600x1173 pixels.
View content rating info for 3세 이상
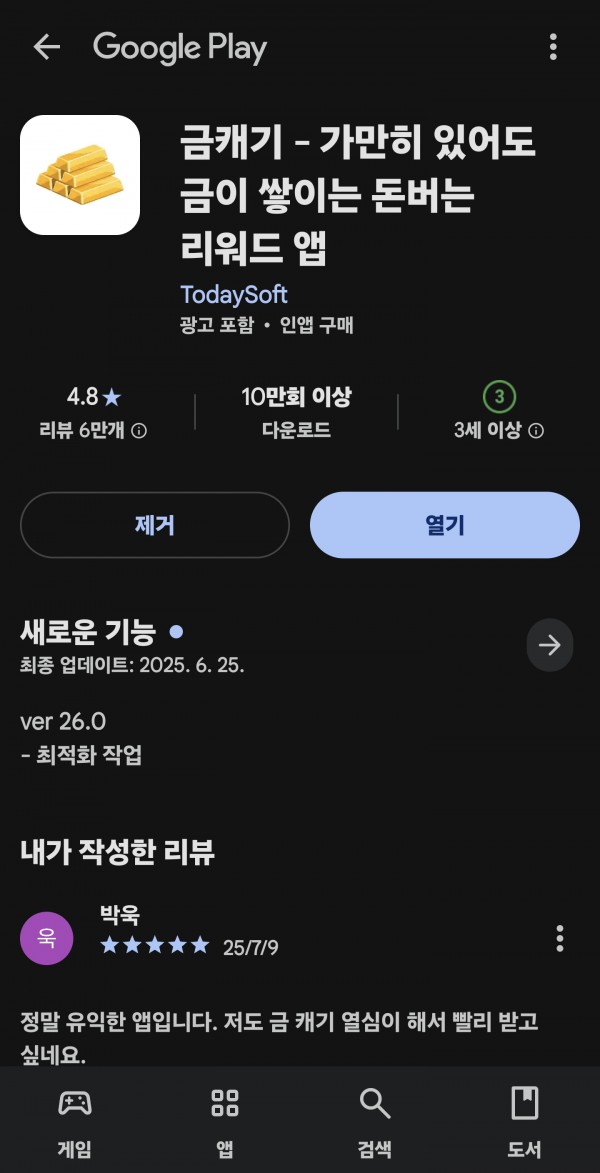(536, 431)
